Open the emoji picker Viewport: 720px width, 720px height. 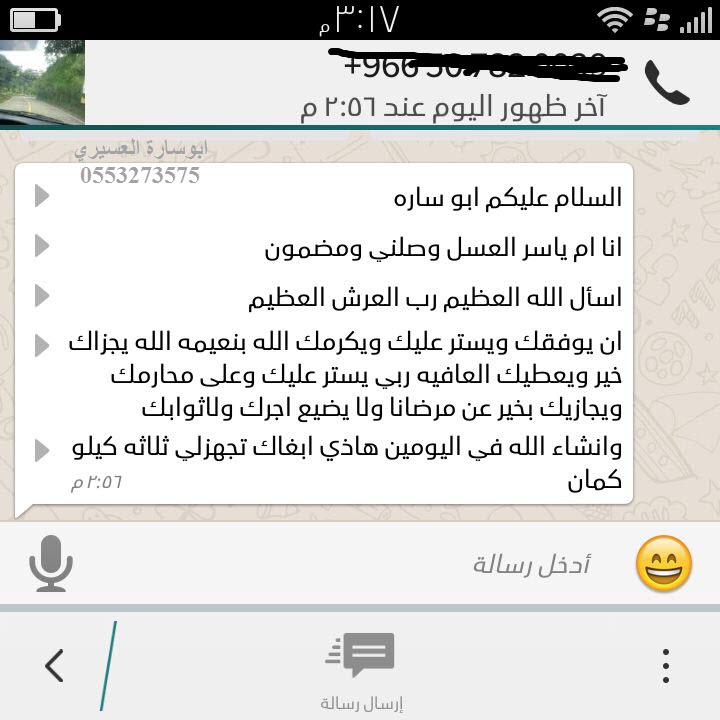664,564
